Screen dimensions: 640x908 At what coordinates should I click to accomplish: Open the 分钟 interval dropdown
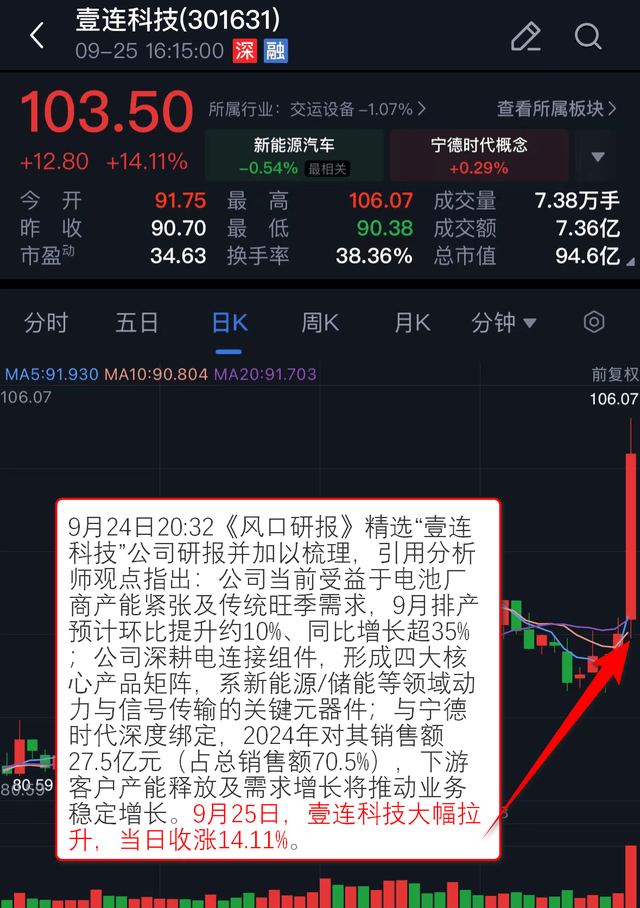[504, 323]
